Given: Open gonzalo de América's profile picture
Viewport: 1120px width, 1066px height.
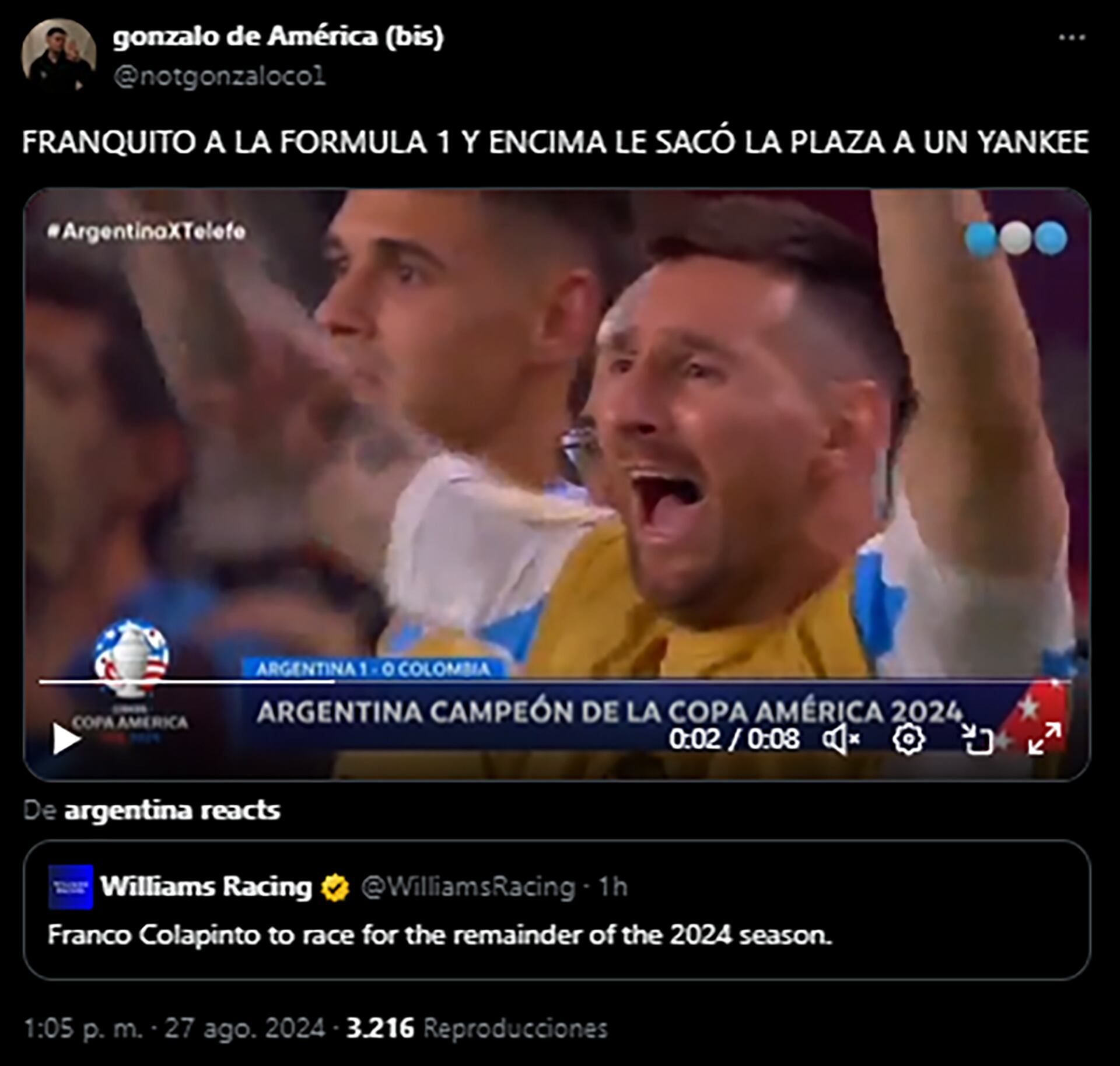Looking at the screenshot, I should (x=59, y=56).
